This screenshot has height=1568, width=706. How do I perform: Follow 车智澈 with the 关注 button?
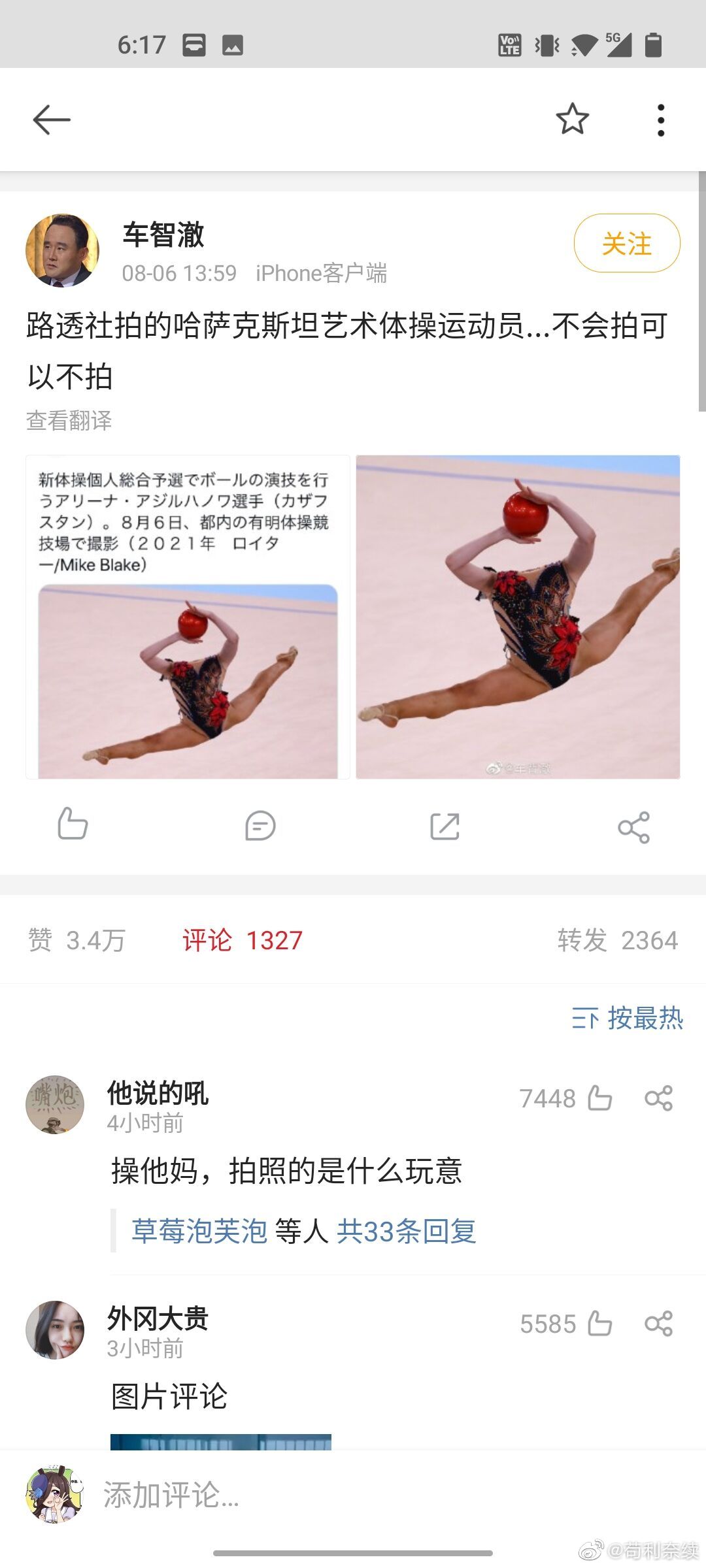[x=626, y=244]
